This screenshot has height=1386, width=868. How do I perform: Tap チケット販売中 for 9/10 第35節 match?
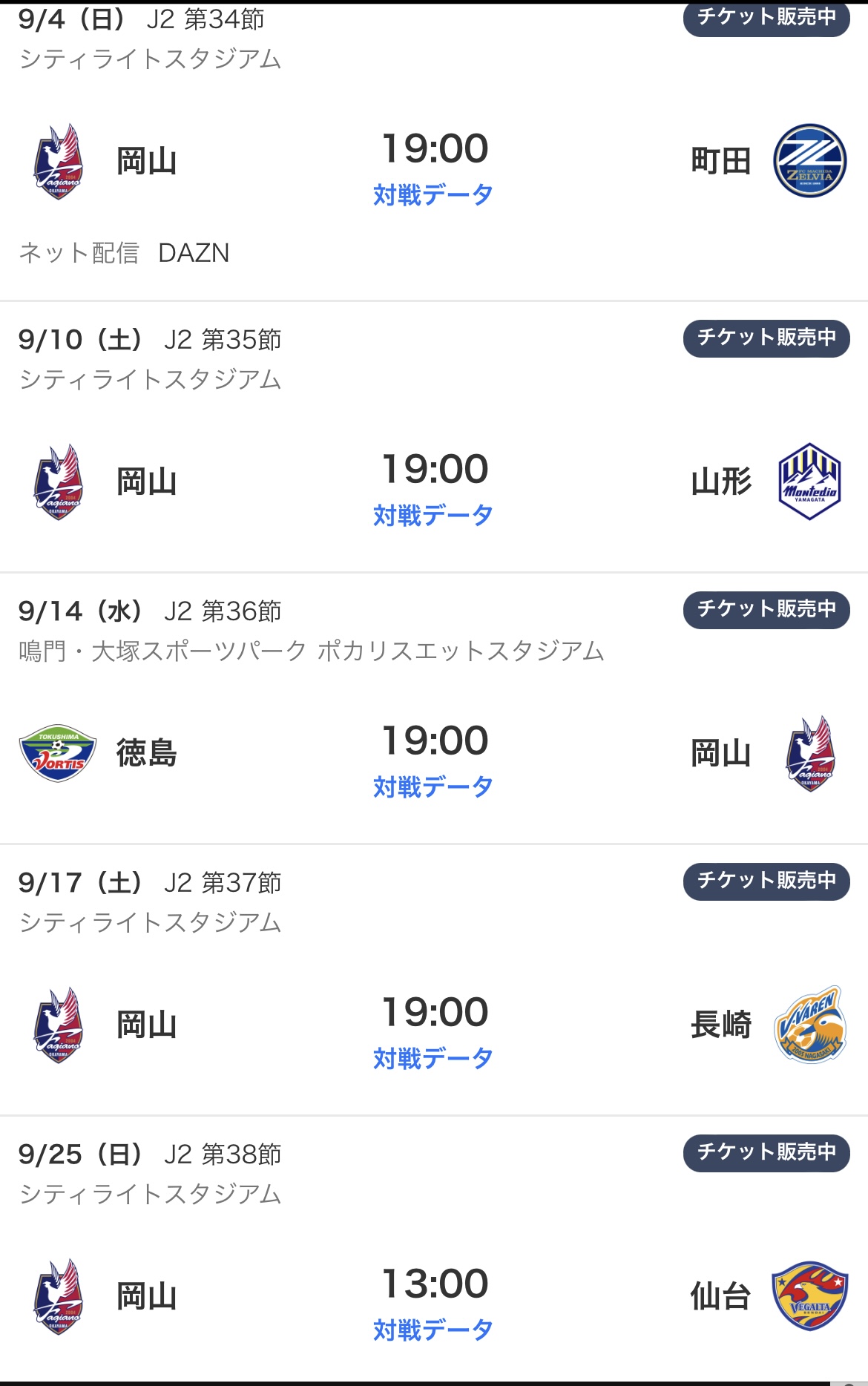[766, 338]
